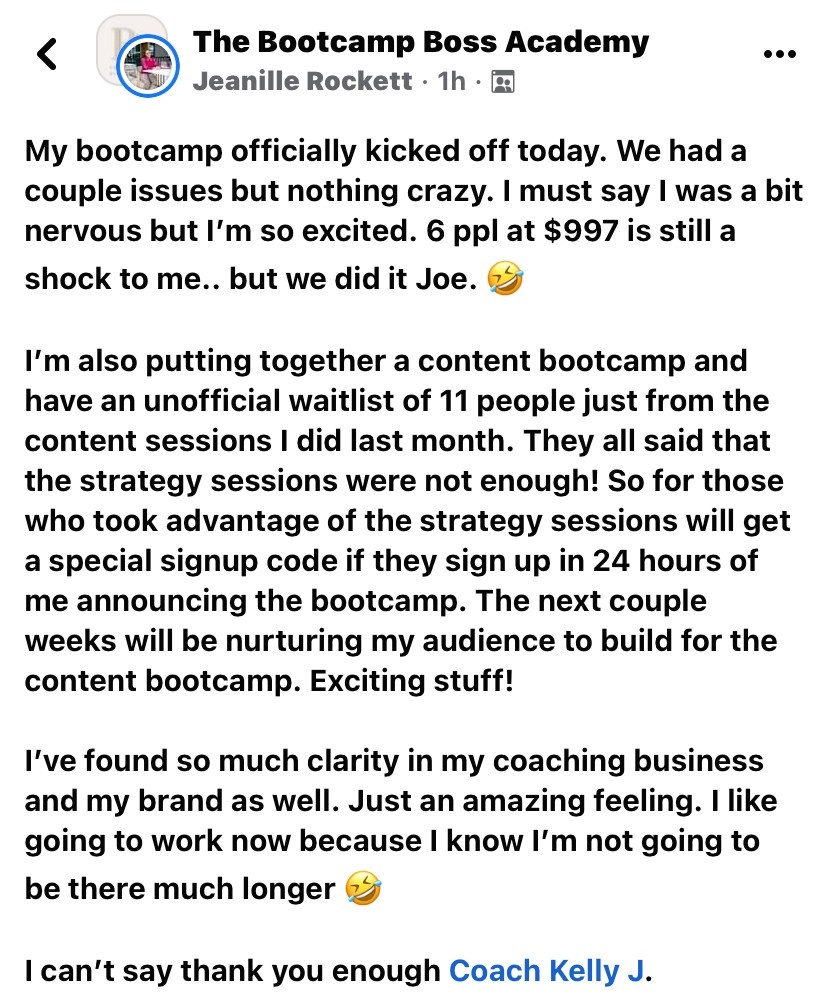828x1005 pixels.
Task: Go back using the back arrow
Action: (47, 54)
